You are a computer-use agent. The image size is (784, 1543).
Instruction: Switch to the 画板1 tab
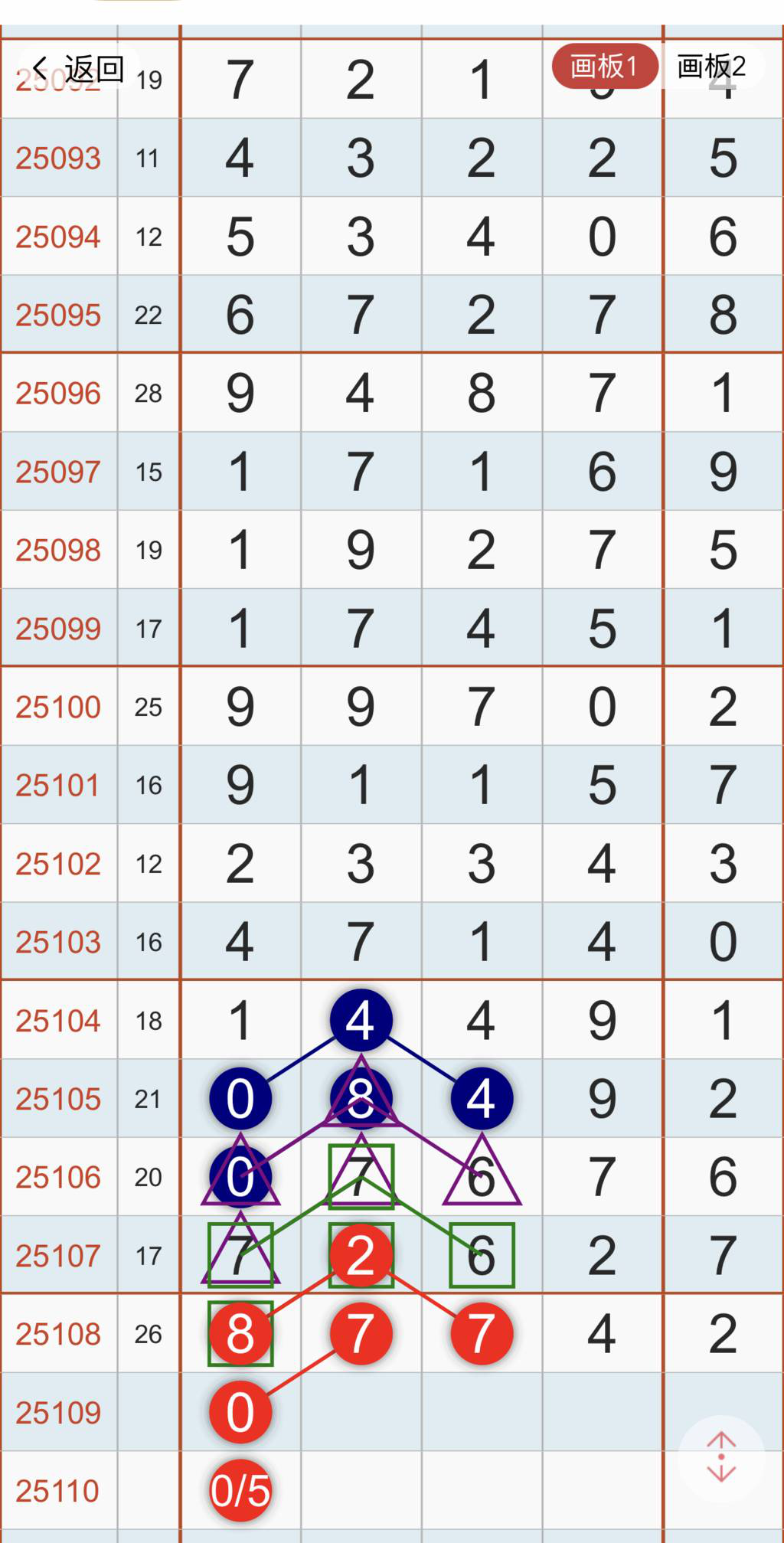[x=604, y=67]
